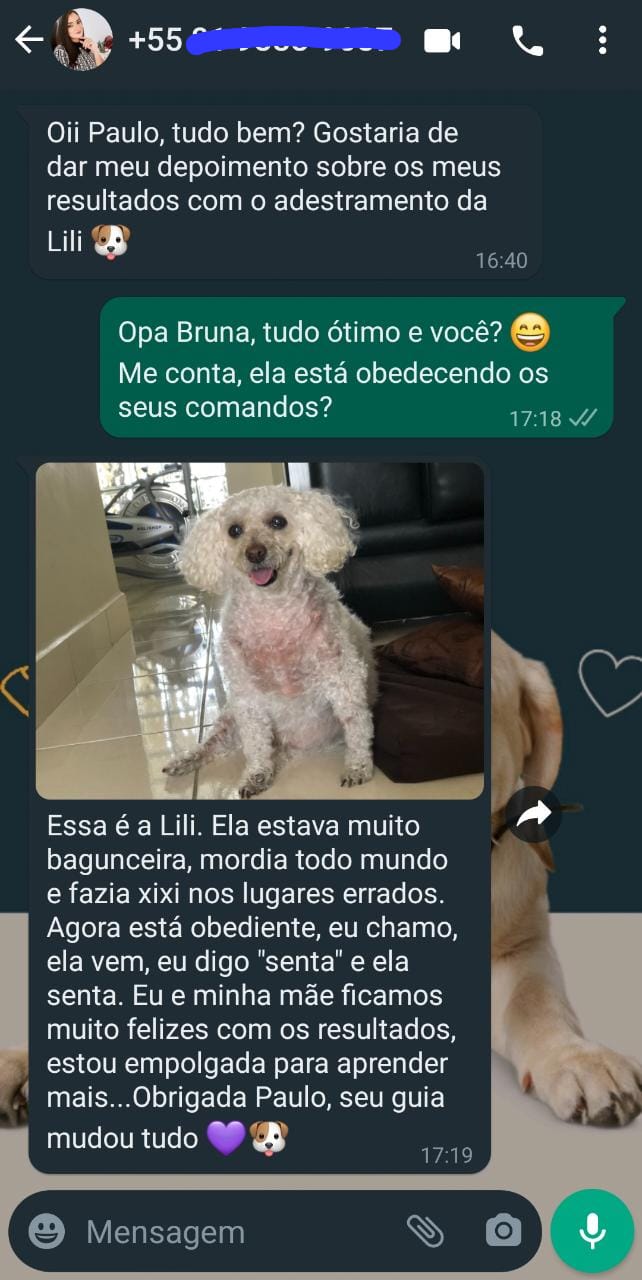Start a video call

pos(442,40)
